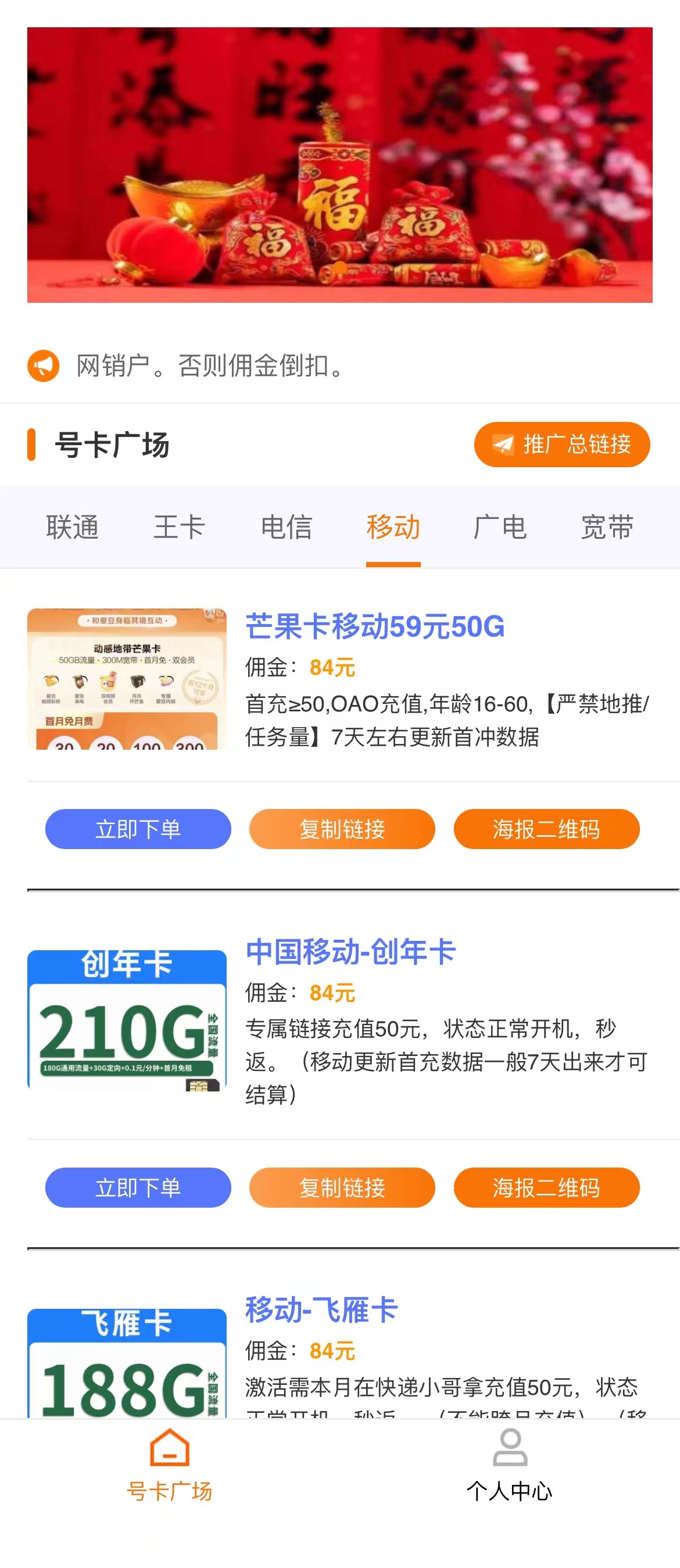Click the paper plane icon on 推广总链接 button

(x=503, y=445)
